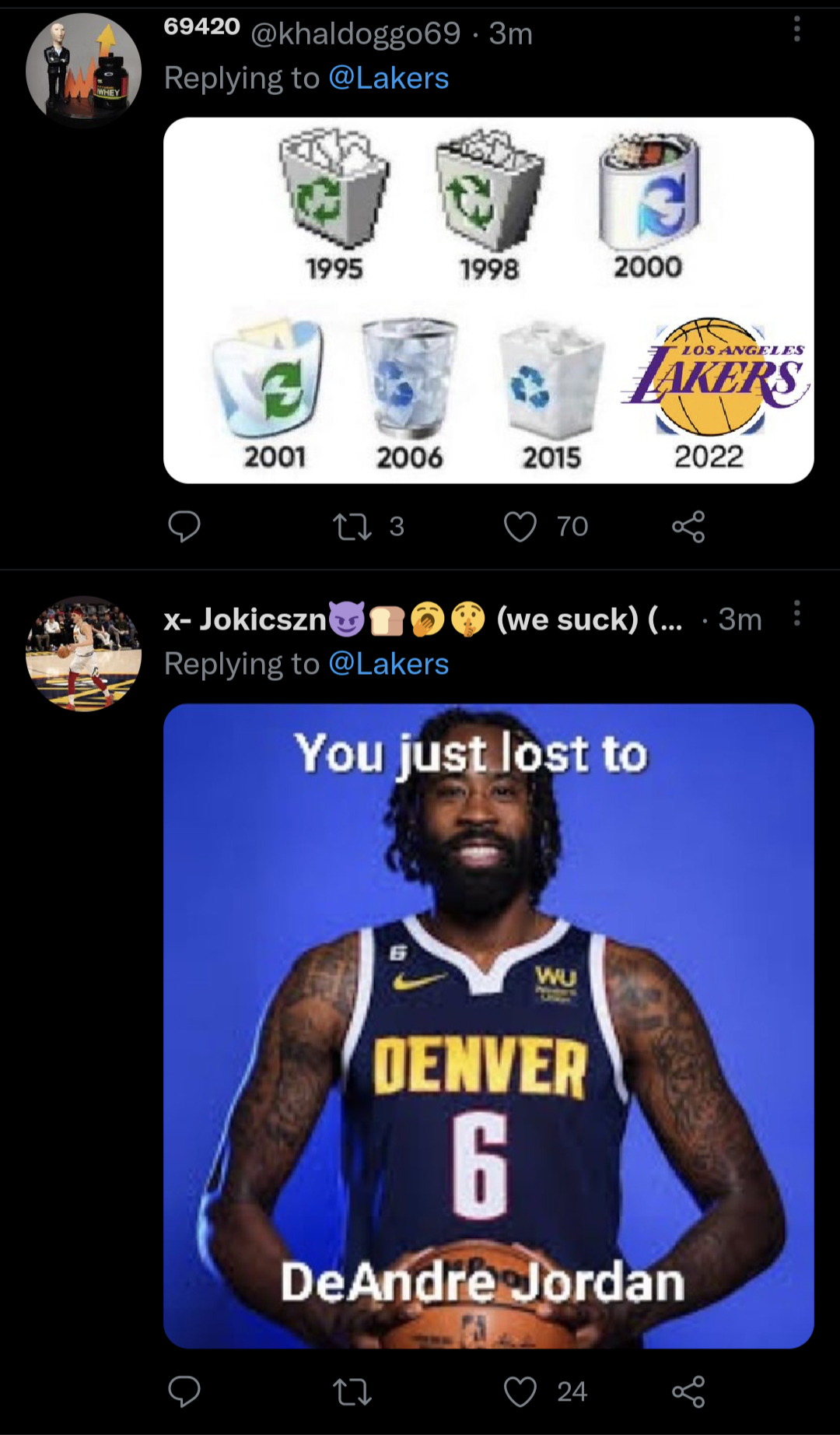Viewport: 840px width, 1435px height.
Task: Share khaldoggo69's tweet
Action: [688, 527]
